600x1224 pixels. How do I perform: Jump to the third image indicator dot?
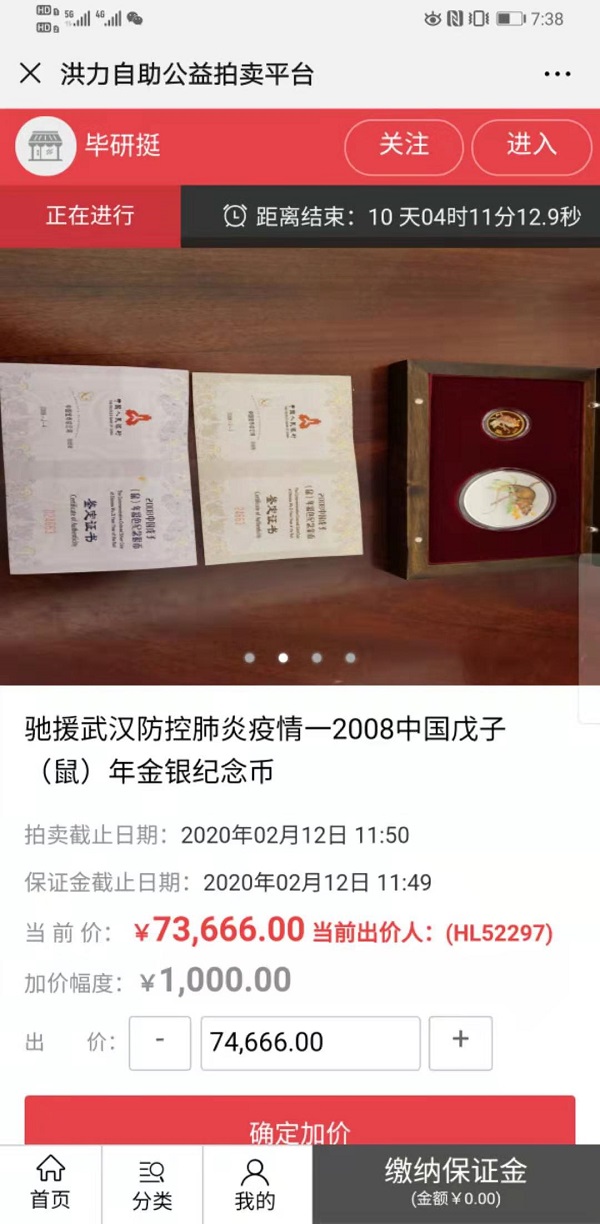(317, 658)
